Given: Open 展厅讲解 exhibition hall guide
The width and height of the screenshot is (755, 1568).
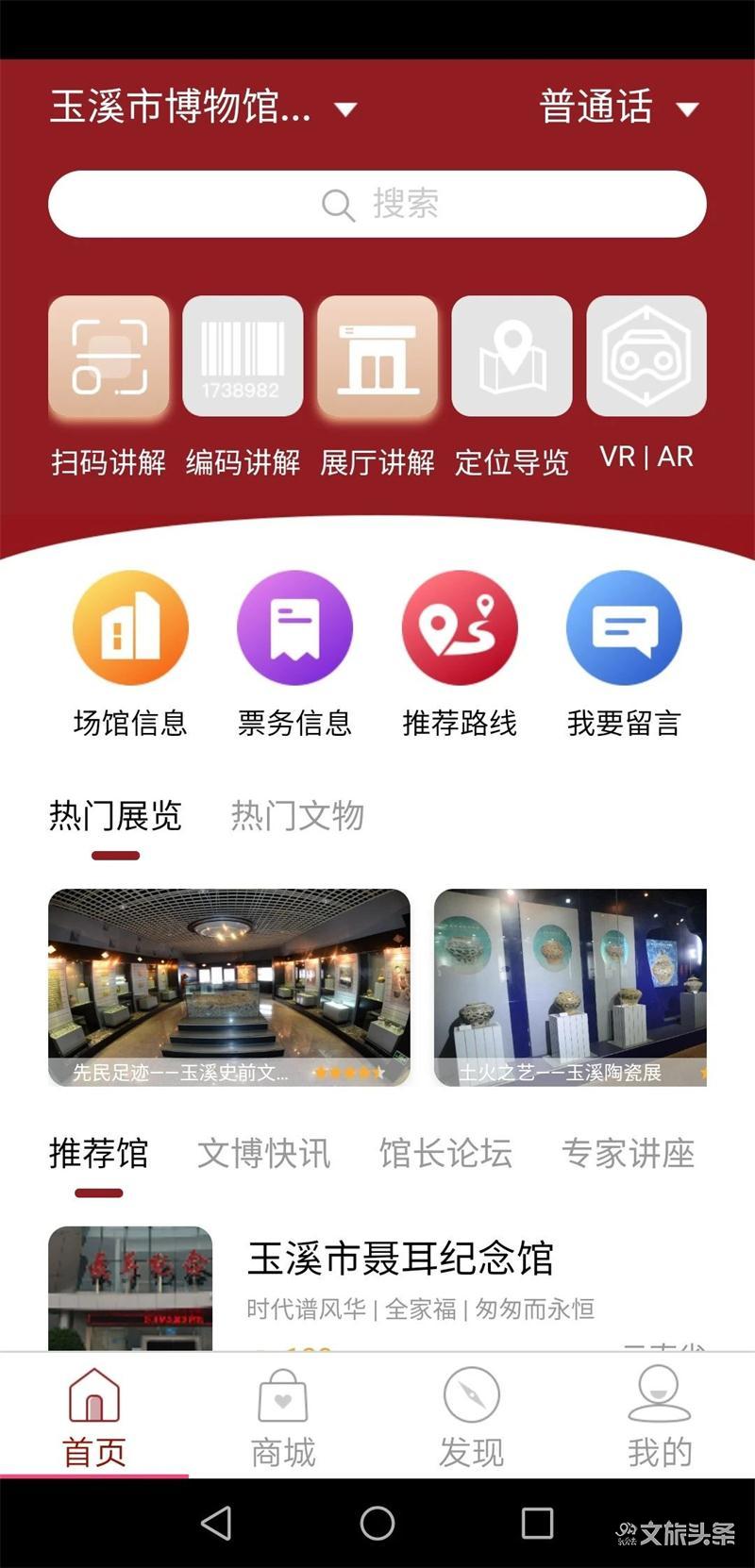Looking at the screenshot, I should [x=377, y=357].
